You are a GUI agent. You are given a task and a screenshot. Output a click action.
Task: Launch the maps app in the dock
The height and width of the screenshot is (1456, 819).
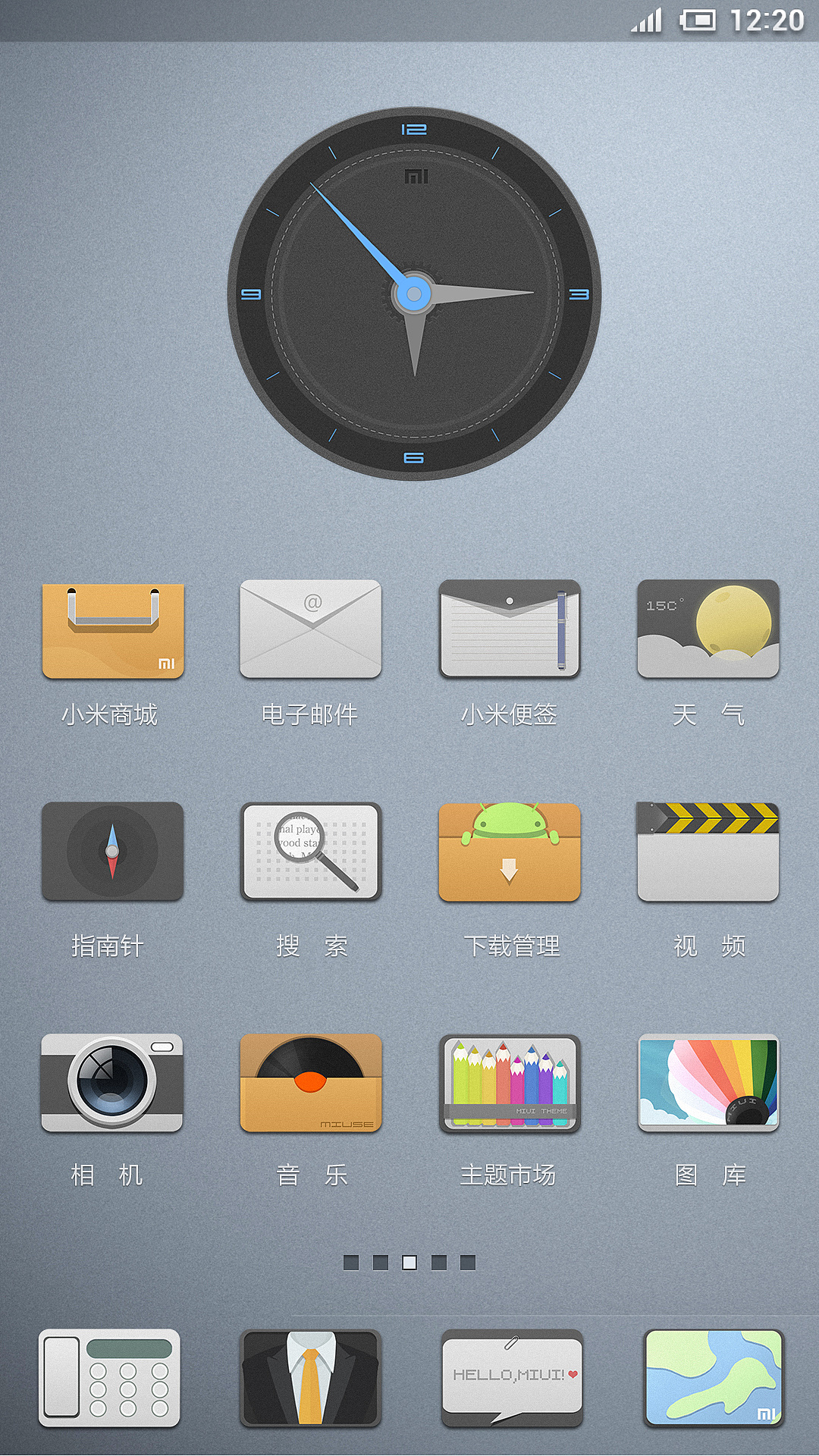click(x=713, y=1378)
